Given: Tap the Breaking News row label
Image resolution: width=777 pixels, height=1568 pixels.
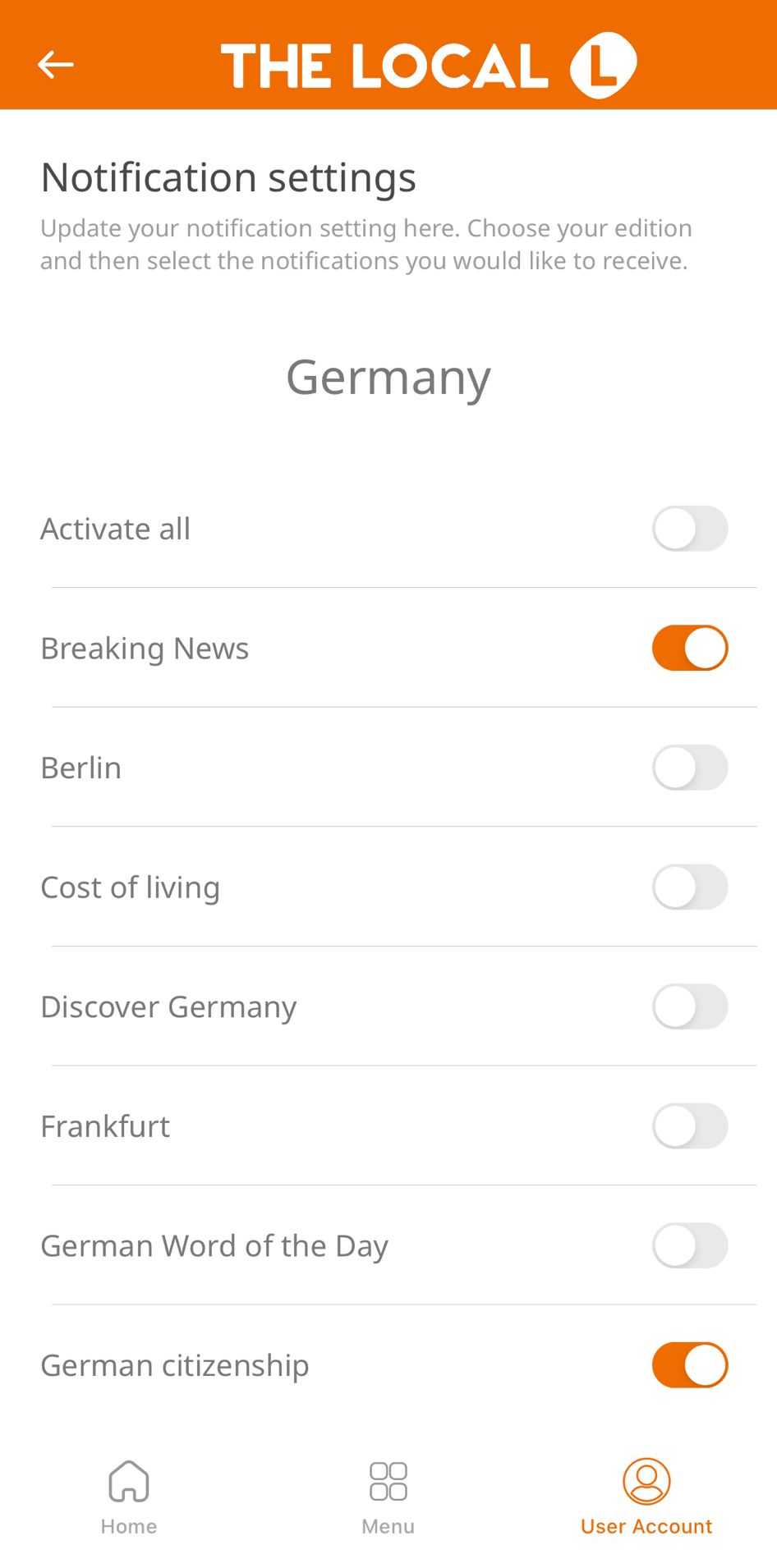Looking at the screenshot, I should pos(145,648).
